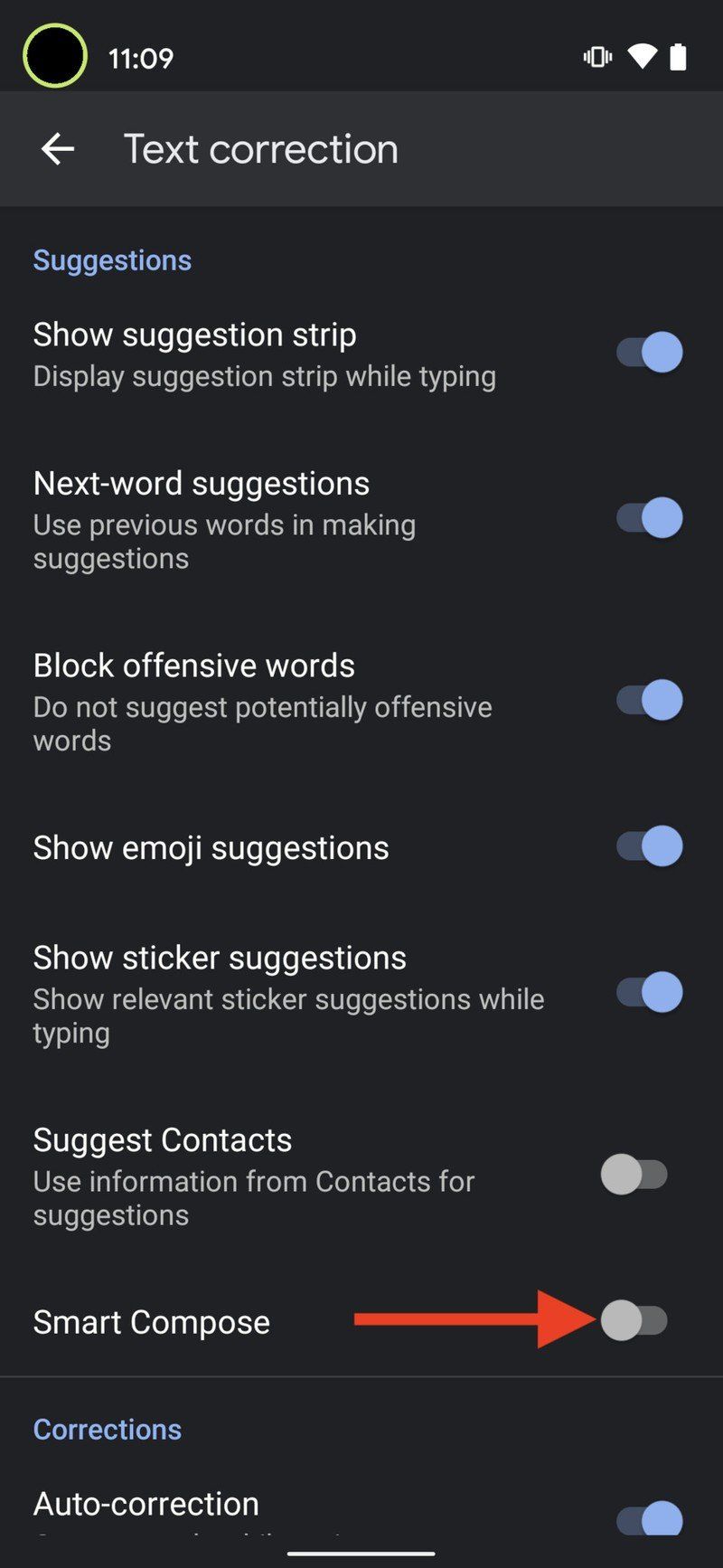Click the Corrections section header

click(107, 1430)
